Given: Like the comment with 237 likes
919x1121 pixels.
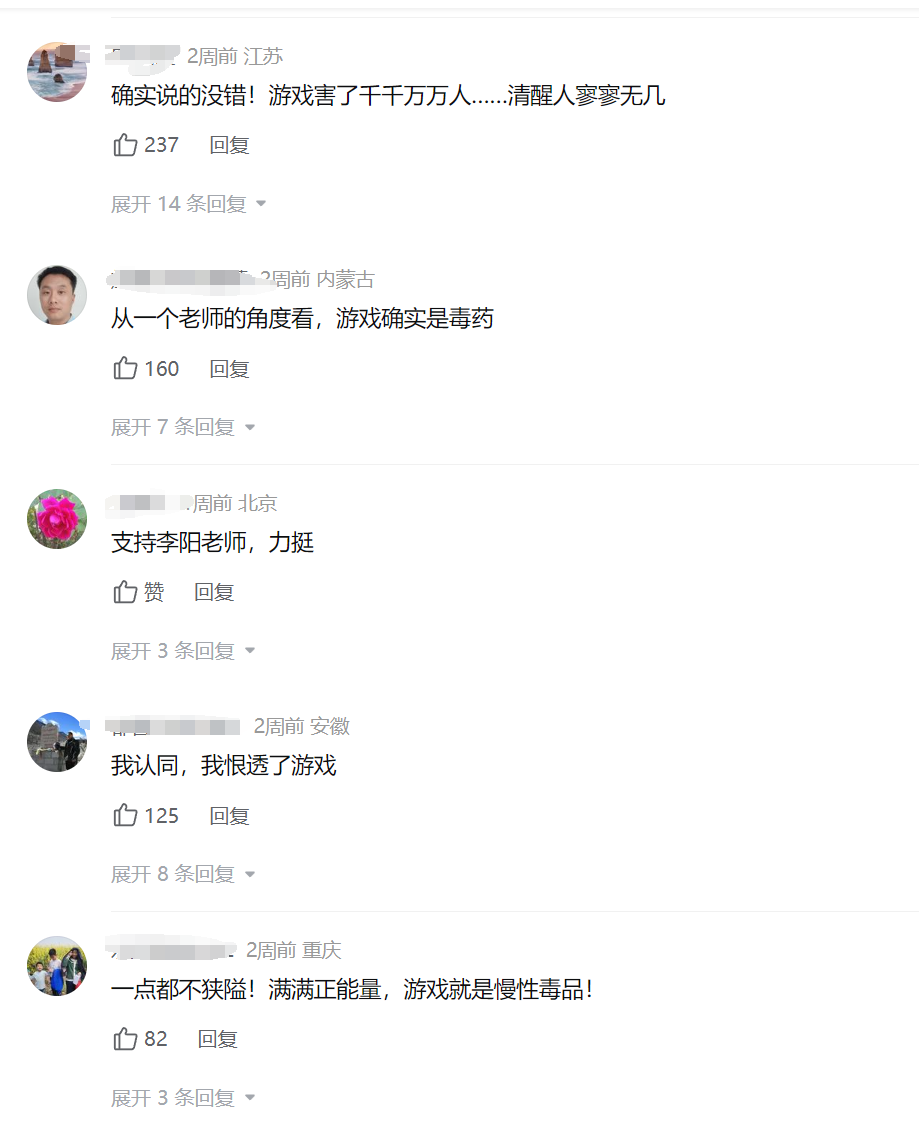Looking at the screenshot, I should (126, 145).
